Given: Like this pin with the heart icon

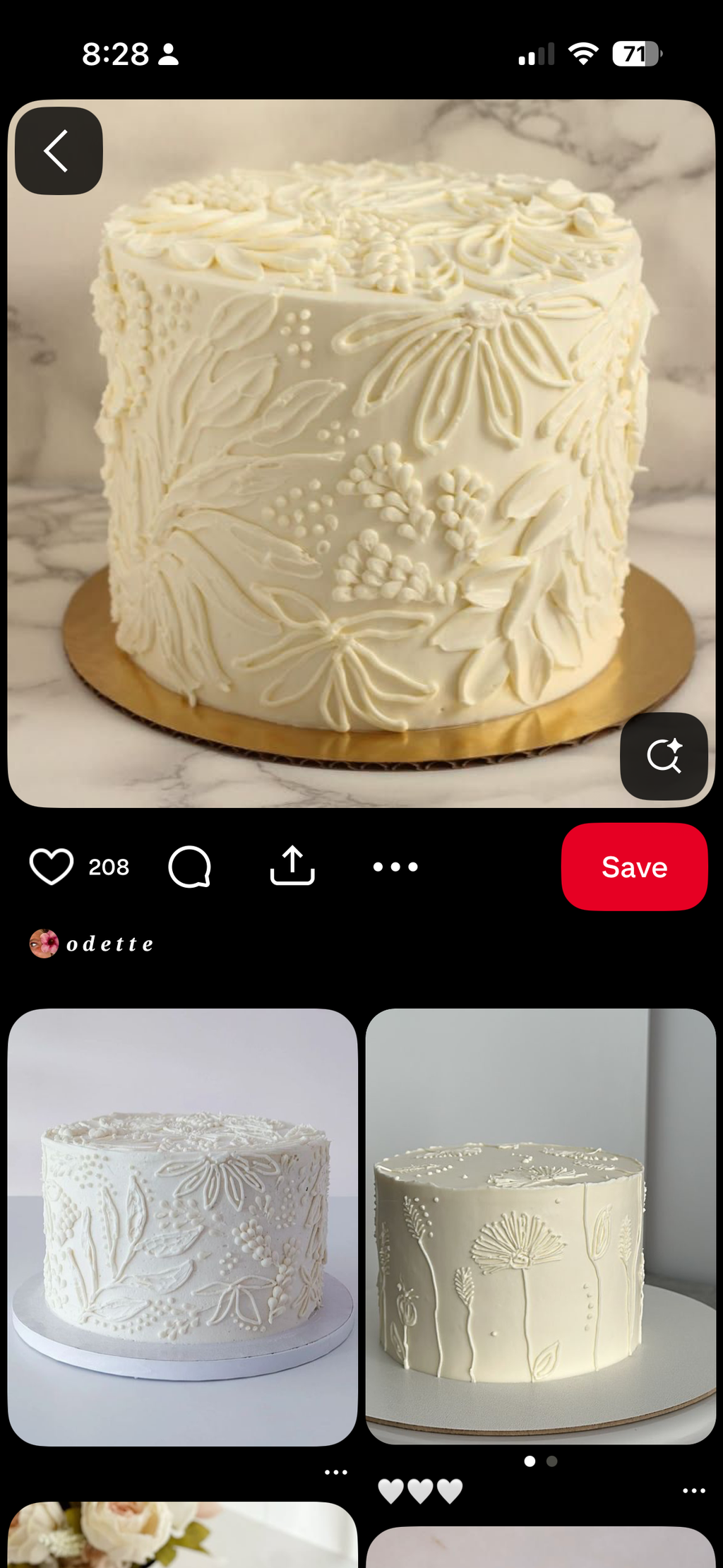Looking at the screenshot, I should 52,867.
